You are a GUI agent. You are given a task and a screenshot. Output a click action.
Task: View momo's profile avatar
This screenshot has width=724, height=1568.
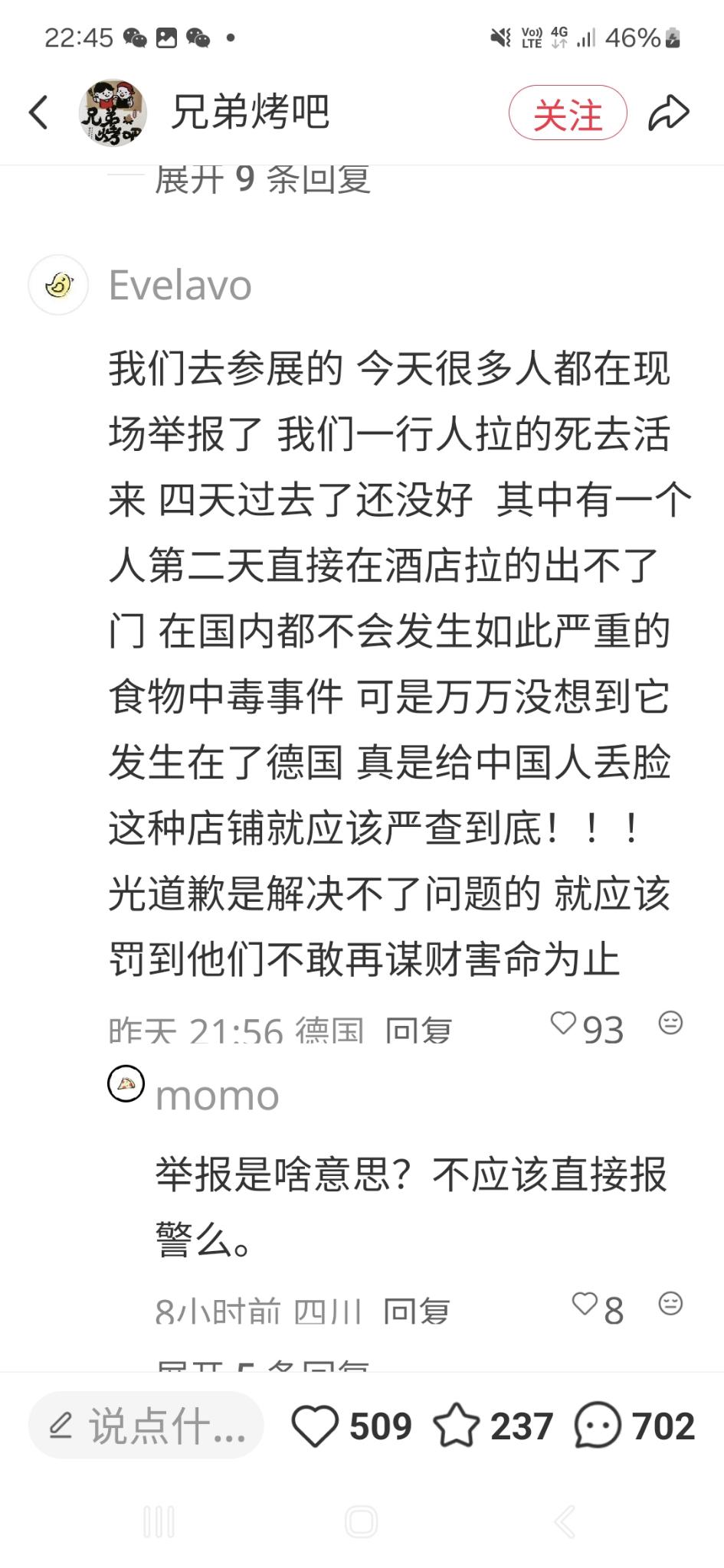(126, 1084)
